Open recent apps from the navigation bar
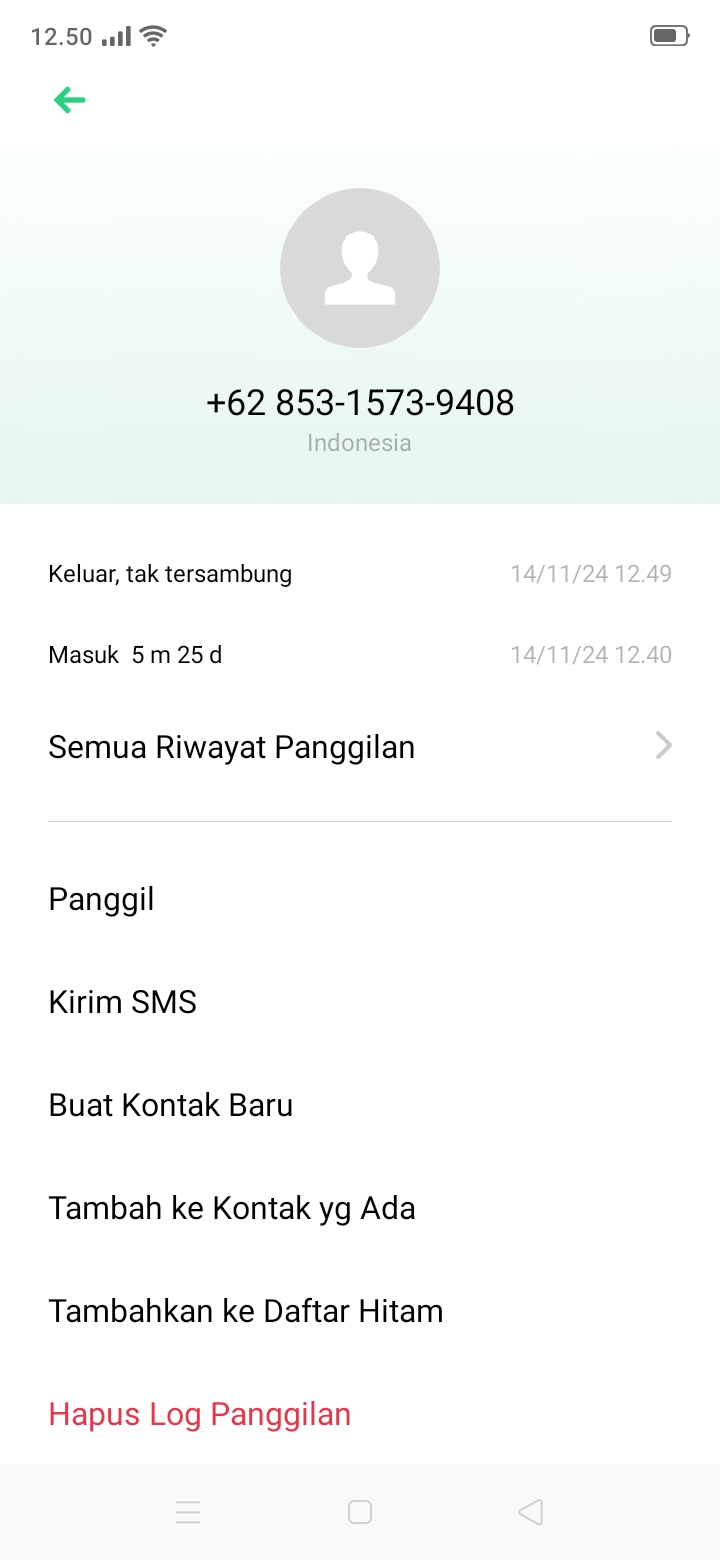The image size is (720, 1560). point(188,1512)
